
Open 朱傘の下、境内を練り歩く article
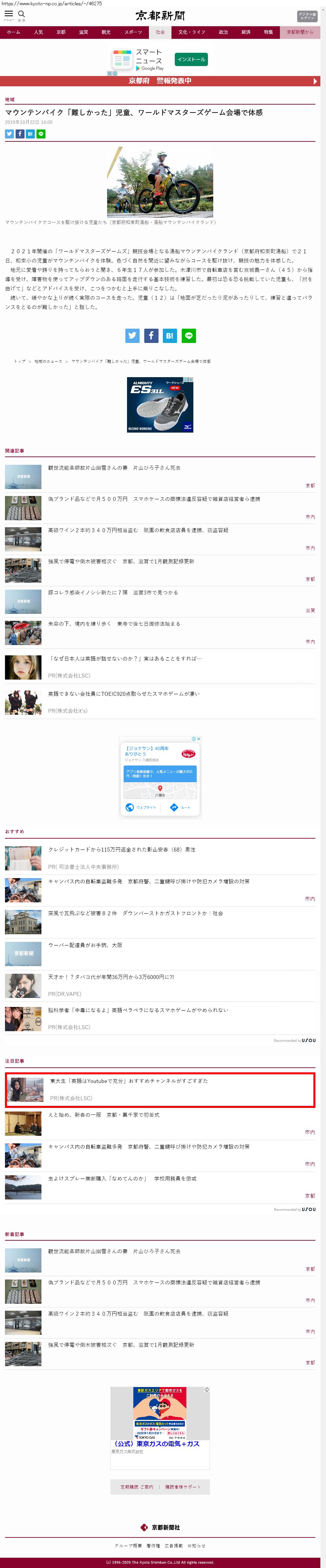pos(114,623)
